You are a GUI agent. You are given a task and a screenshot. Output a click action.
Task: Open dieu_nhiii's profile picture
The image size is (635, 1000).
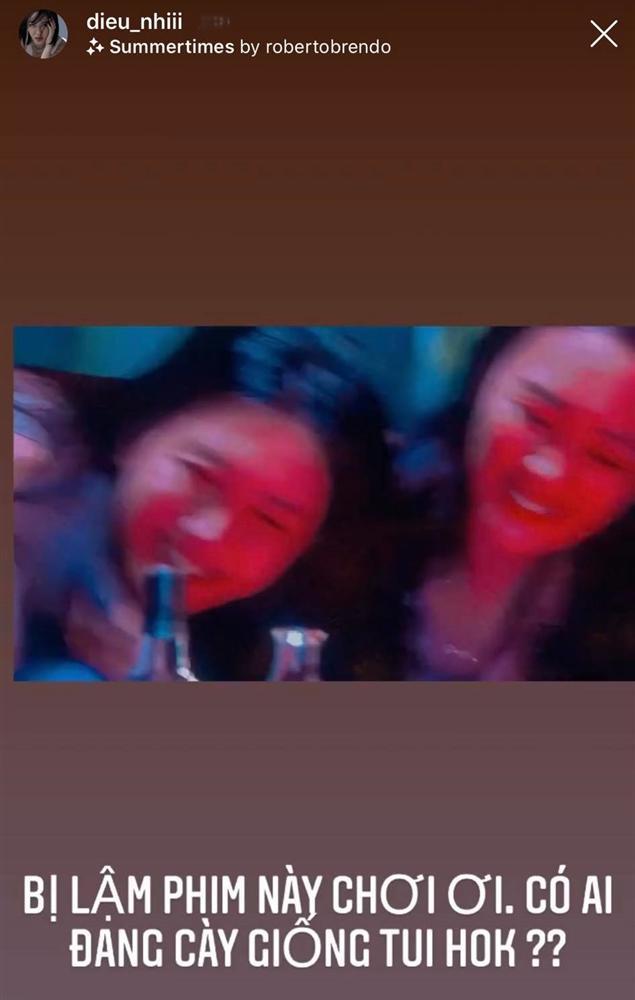pos(43,34)
